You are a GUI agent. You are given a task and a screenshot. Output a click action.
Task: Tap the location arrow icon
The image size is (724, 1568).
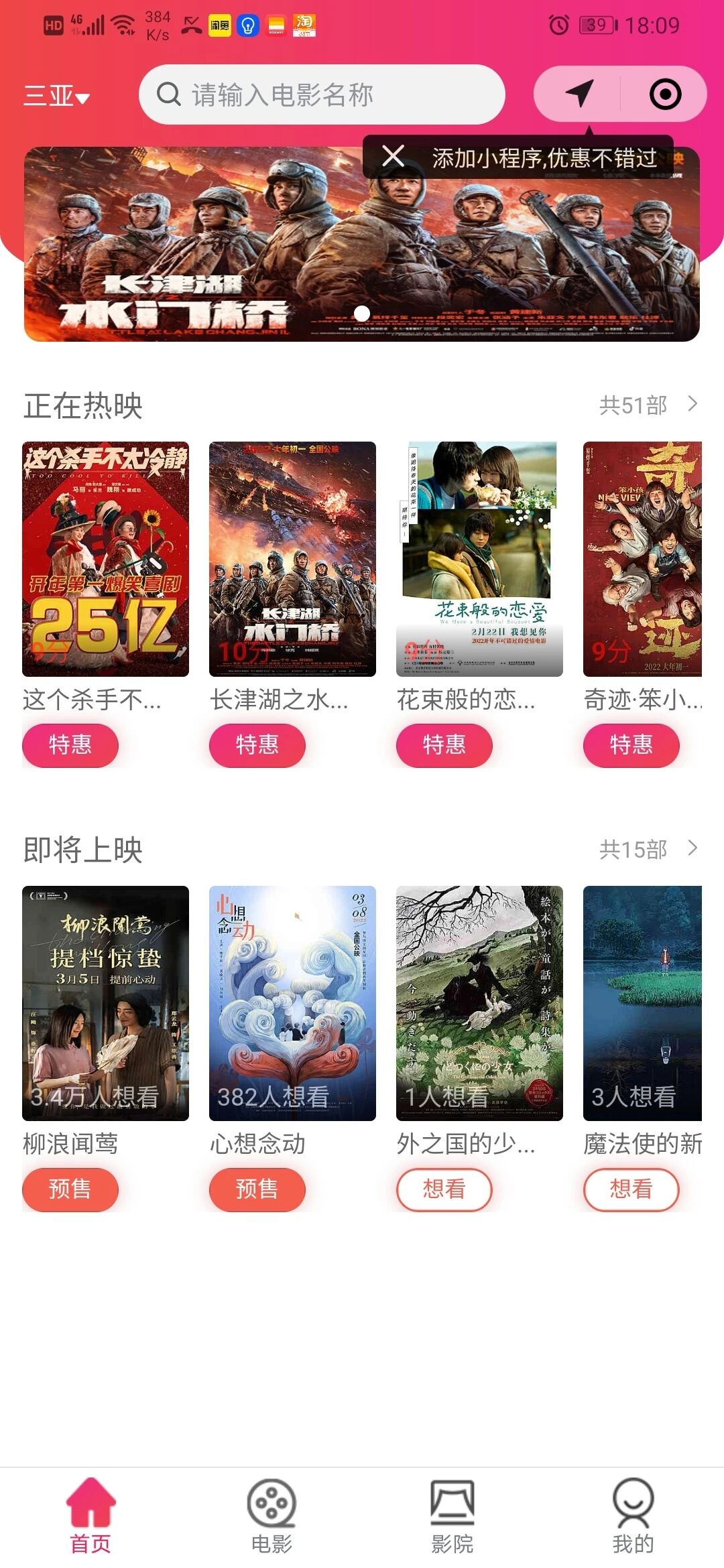click(579, 94)
